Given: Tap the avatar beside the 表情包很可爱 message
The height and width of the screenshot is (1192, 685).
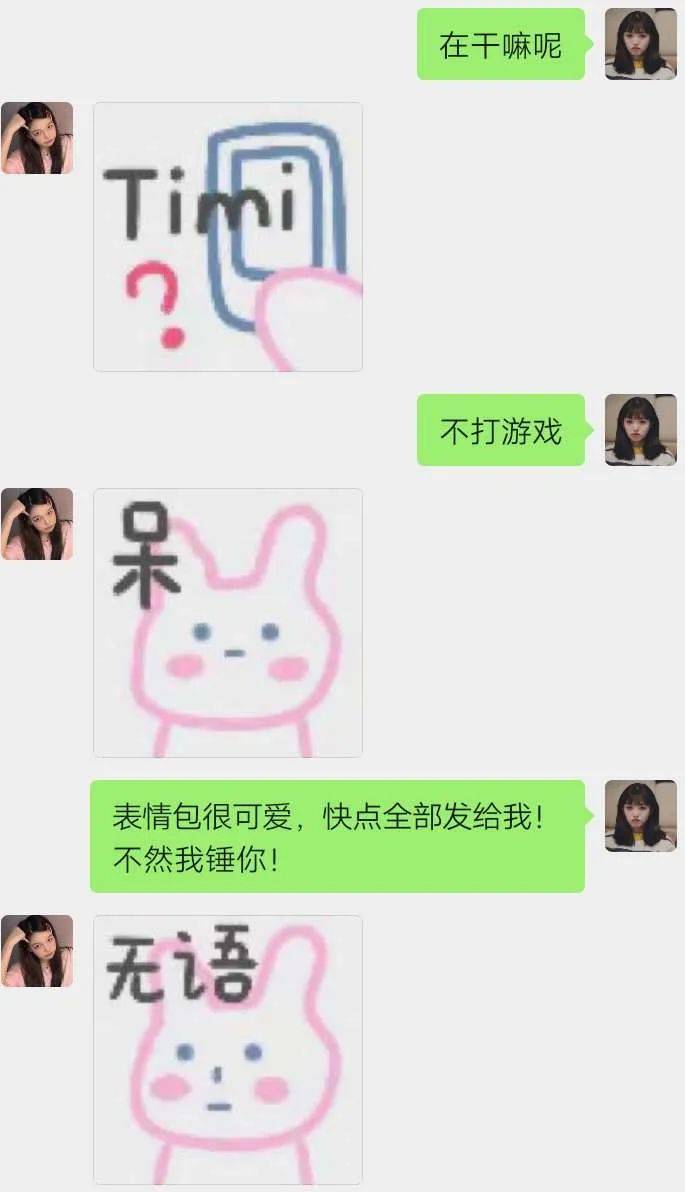Looking at the screenshot, I should (x=641, y=816).
